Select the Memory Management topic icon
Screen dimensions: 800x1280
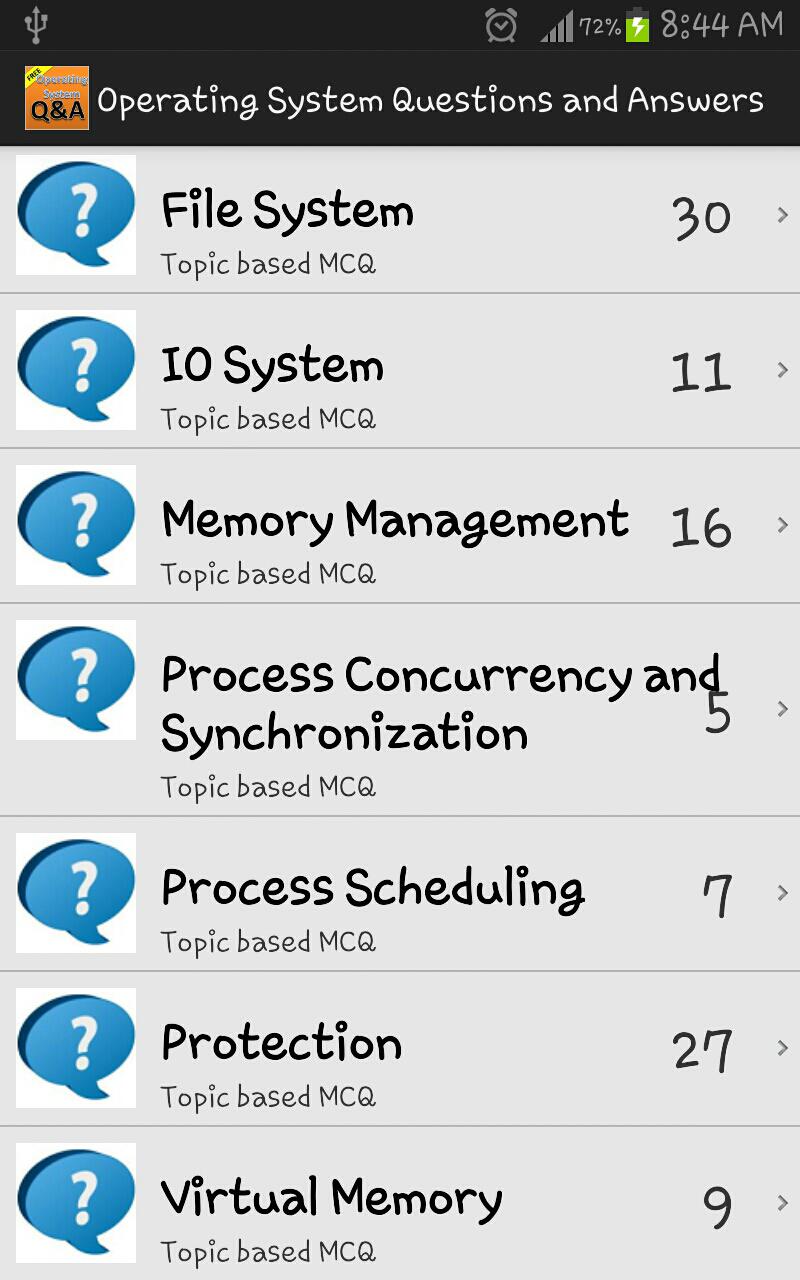point(75,525)
